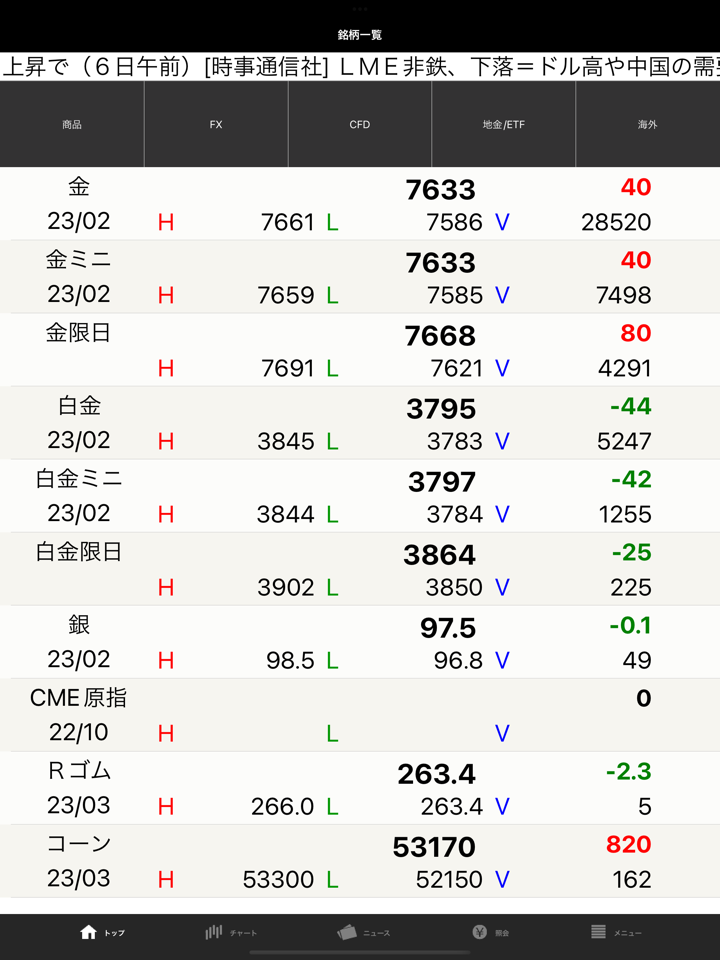
Task: Open the 銀 23/02 quote row
Action: 360,642
